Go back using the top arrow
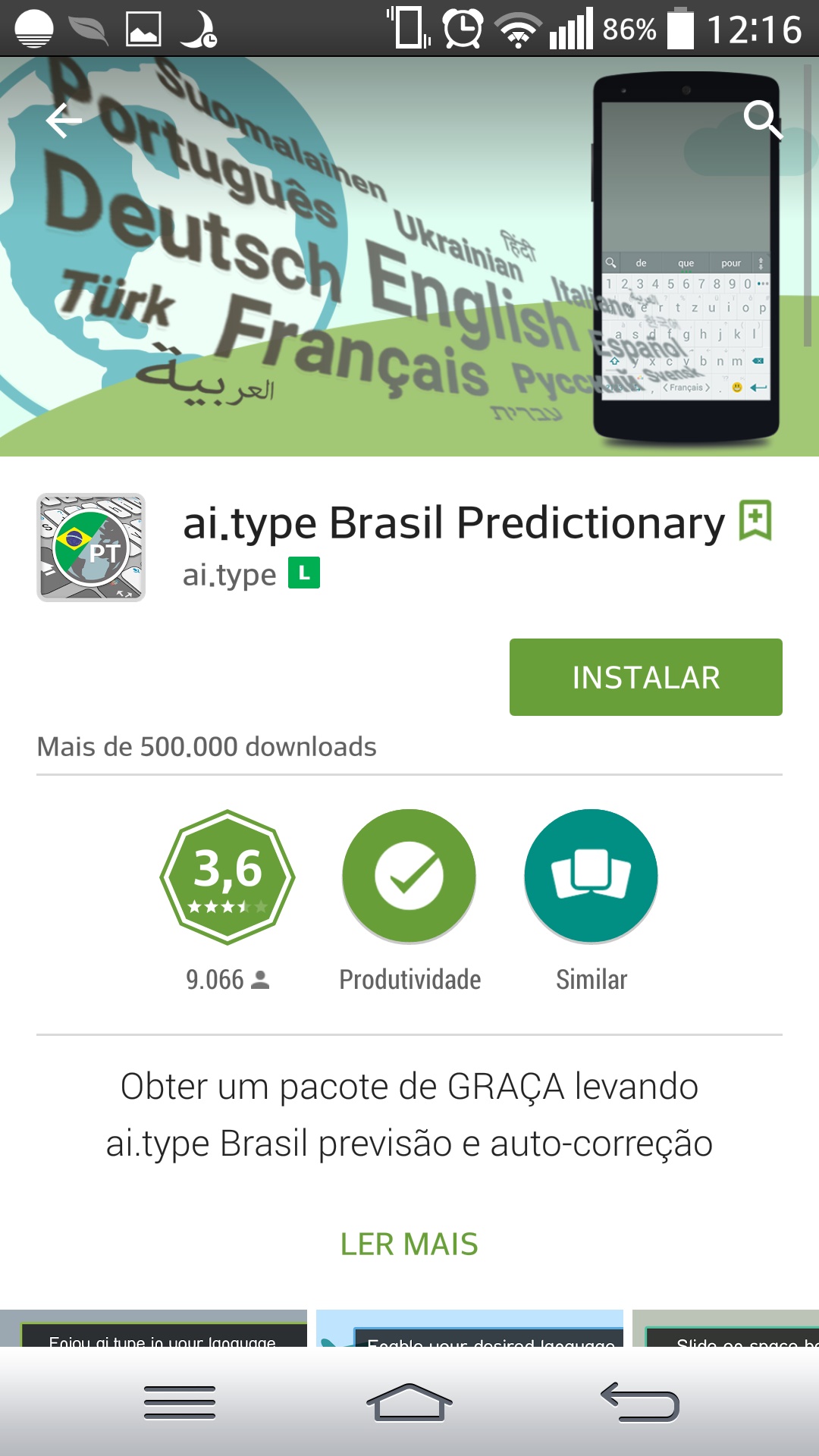The image size is (819, 1456). 64,121
